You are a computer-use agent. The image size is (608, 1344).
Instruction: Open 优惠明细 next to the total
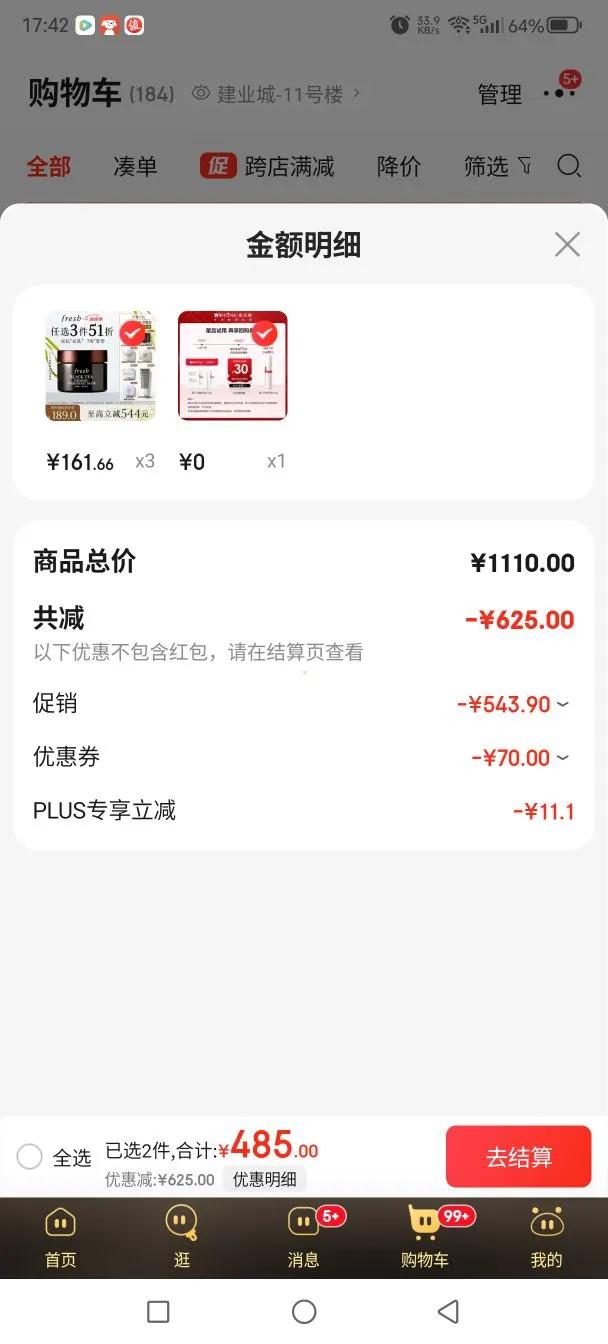coord(264,1179)
